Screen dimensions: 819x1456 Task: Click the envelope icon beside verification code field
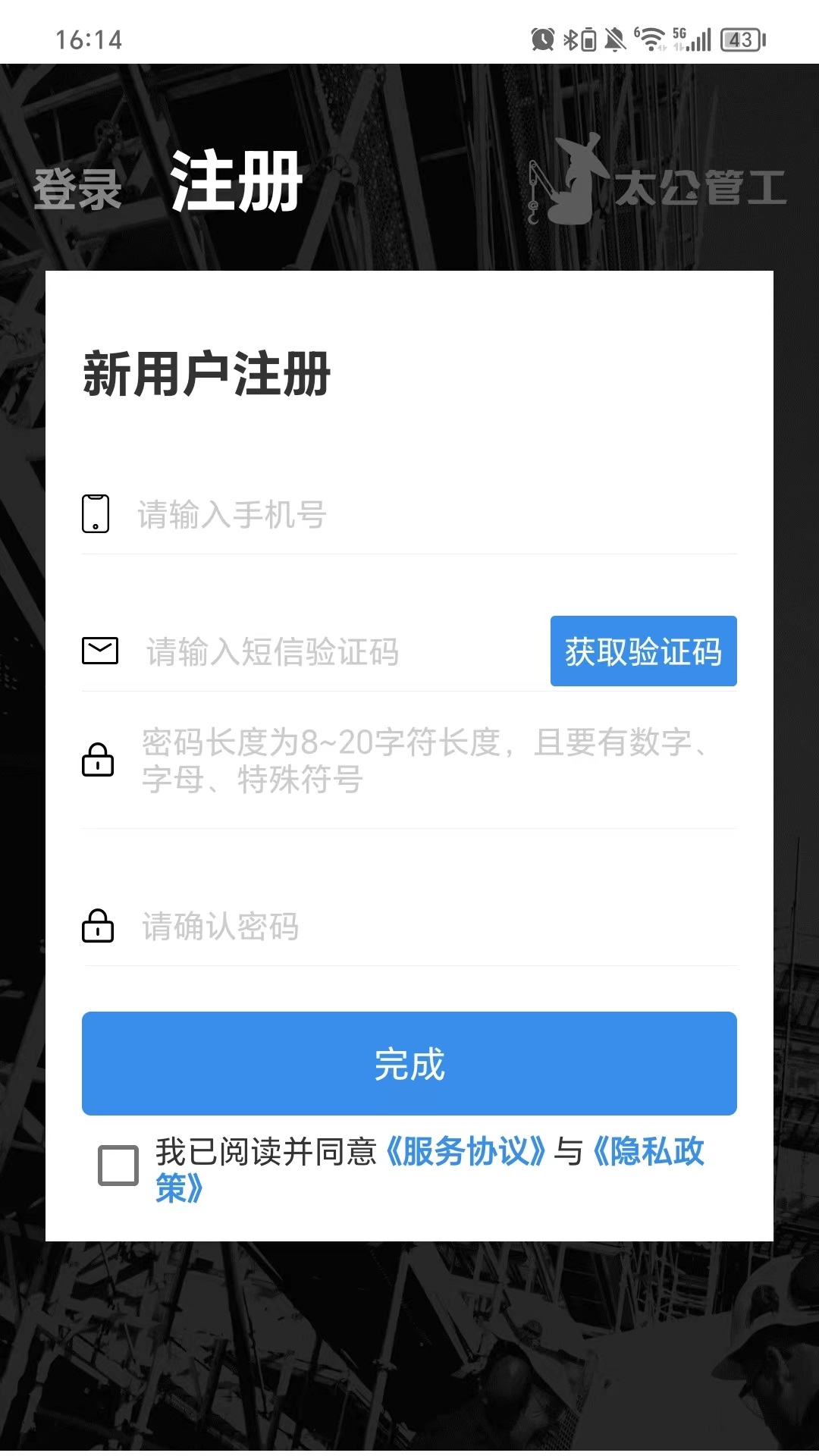99,651
